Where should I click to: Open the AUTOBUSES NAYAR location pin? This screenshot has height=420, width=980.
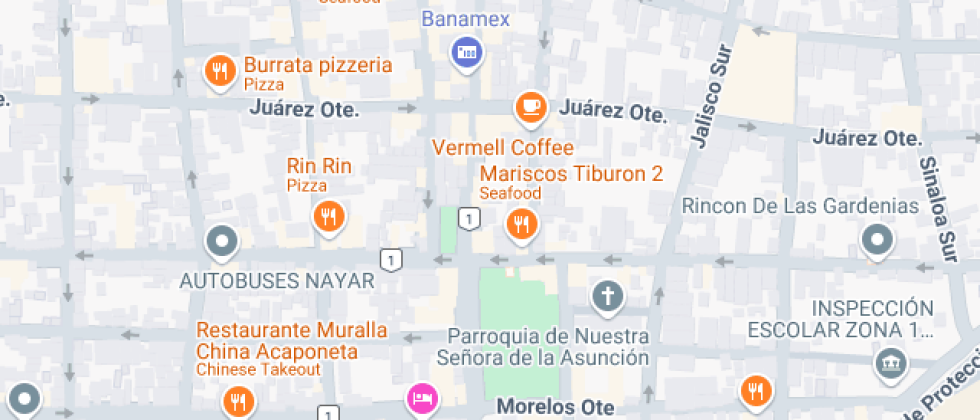tap(222, 243)
